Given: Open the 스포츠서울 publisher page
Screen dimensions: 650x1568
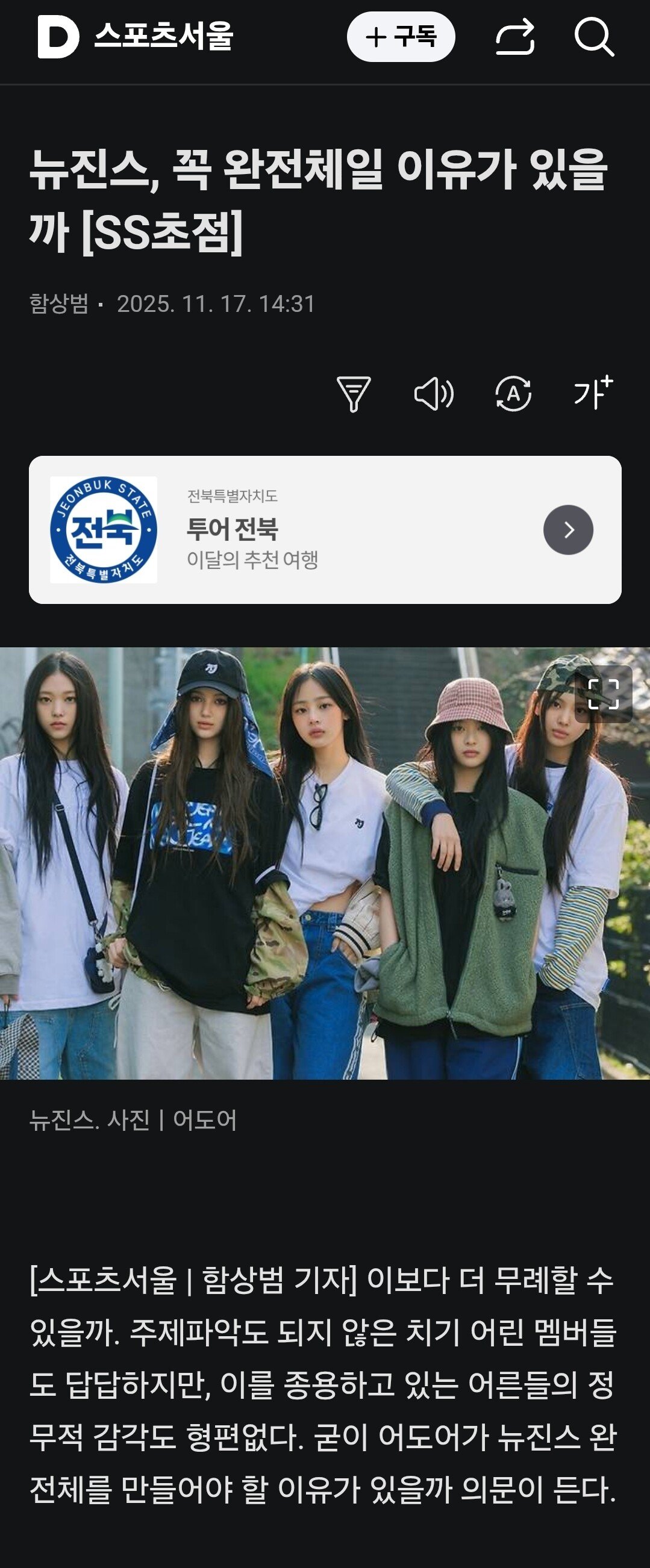Looking at the screenshot, I should point(164,37).
